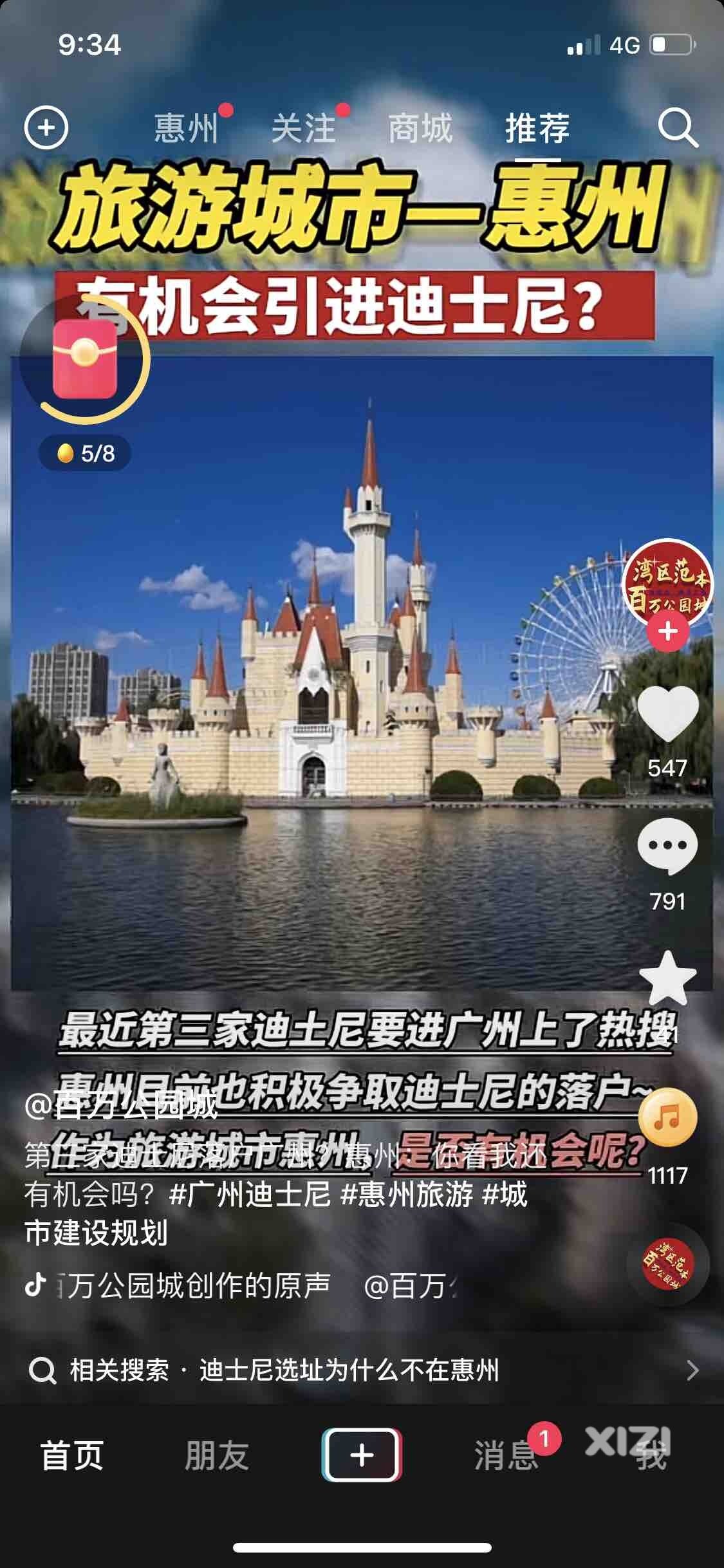Open the 商城 tab
724x1568 pixels.
(420, 127)
